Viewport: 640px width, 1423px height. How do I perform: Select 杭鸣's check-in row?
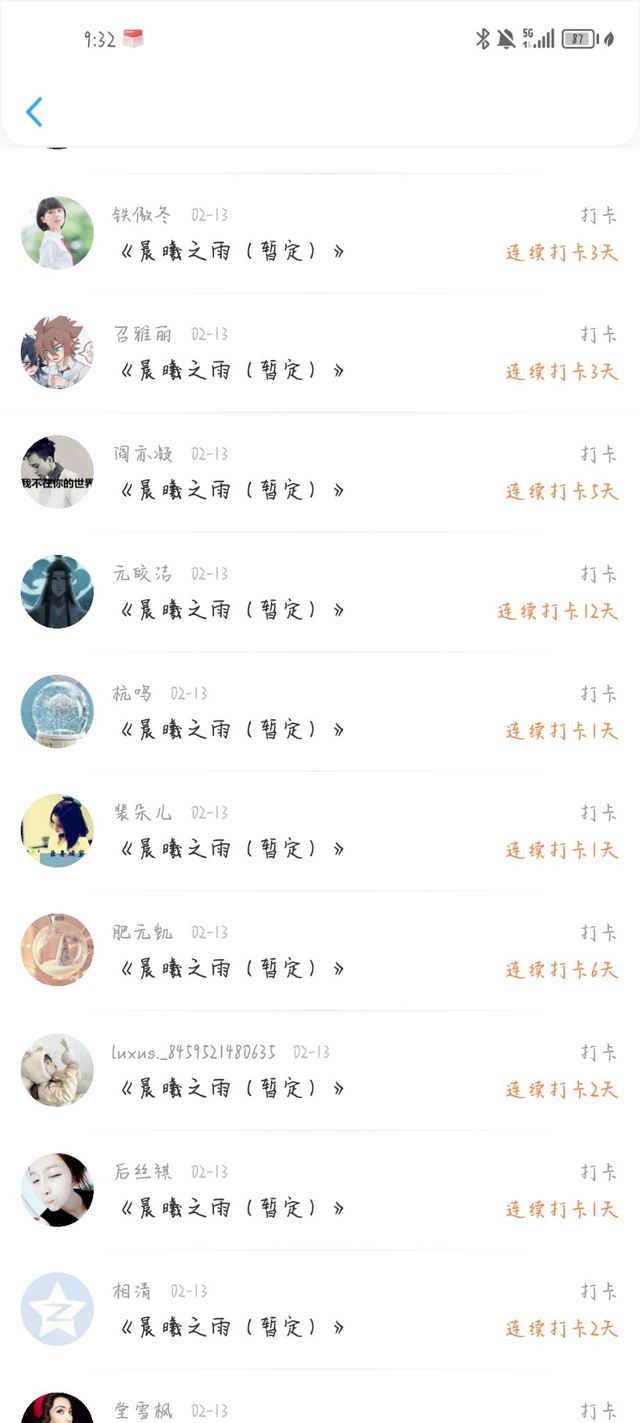click(x=320, y=712)
